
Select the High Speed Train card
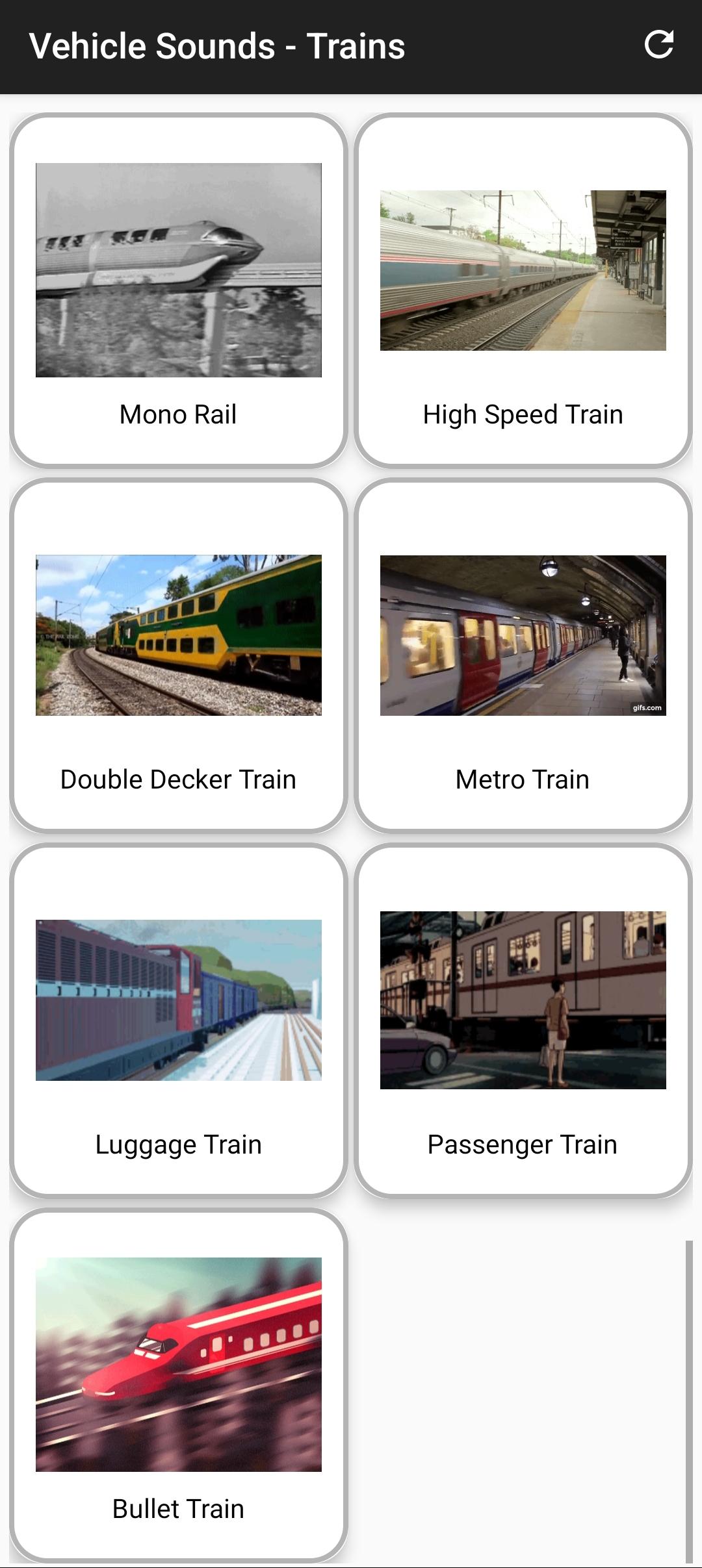pyautogui.click(x=523, y=290)
